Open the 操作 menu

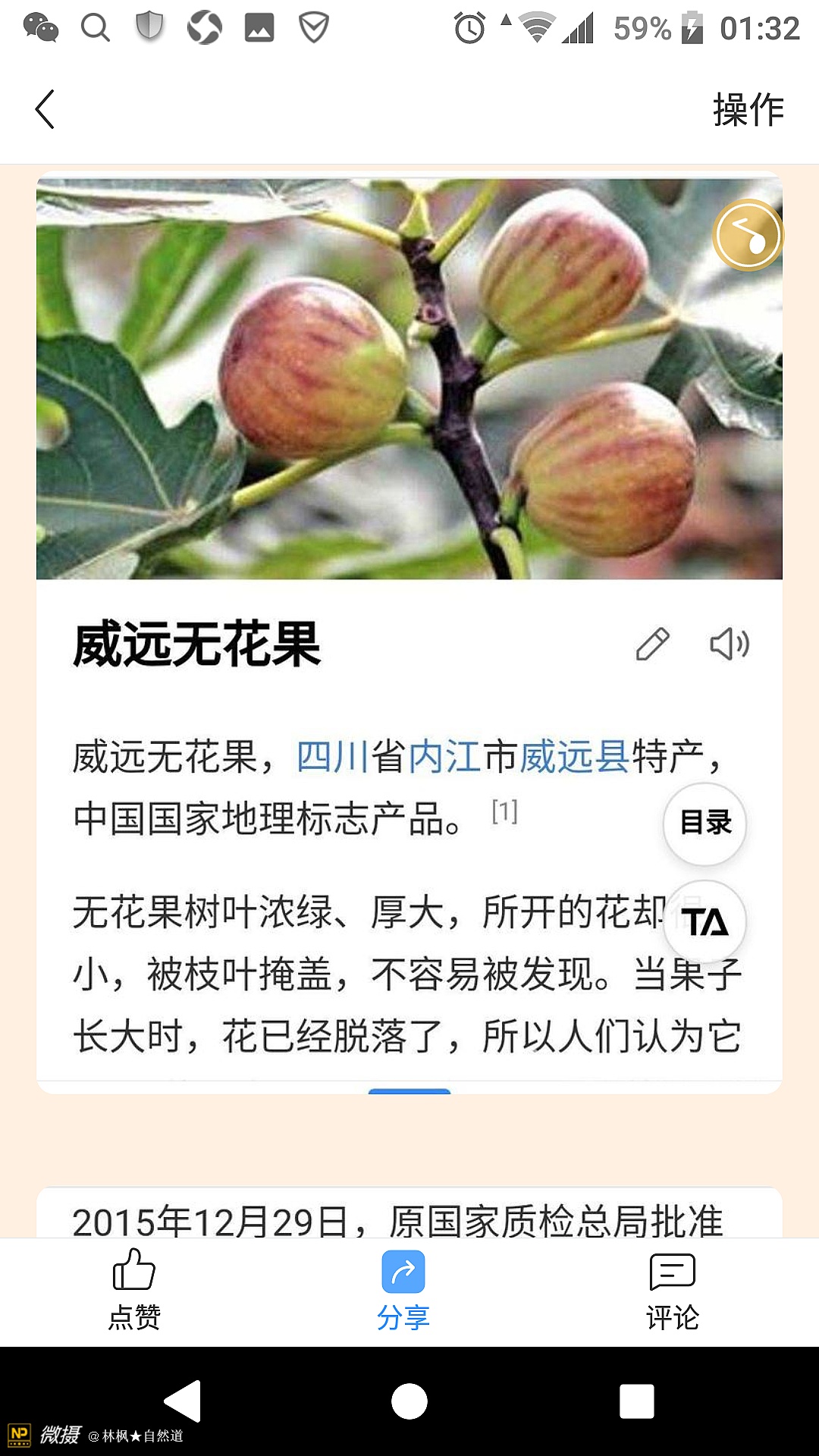748,110
